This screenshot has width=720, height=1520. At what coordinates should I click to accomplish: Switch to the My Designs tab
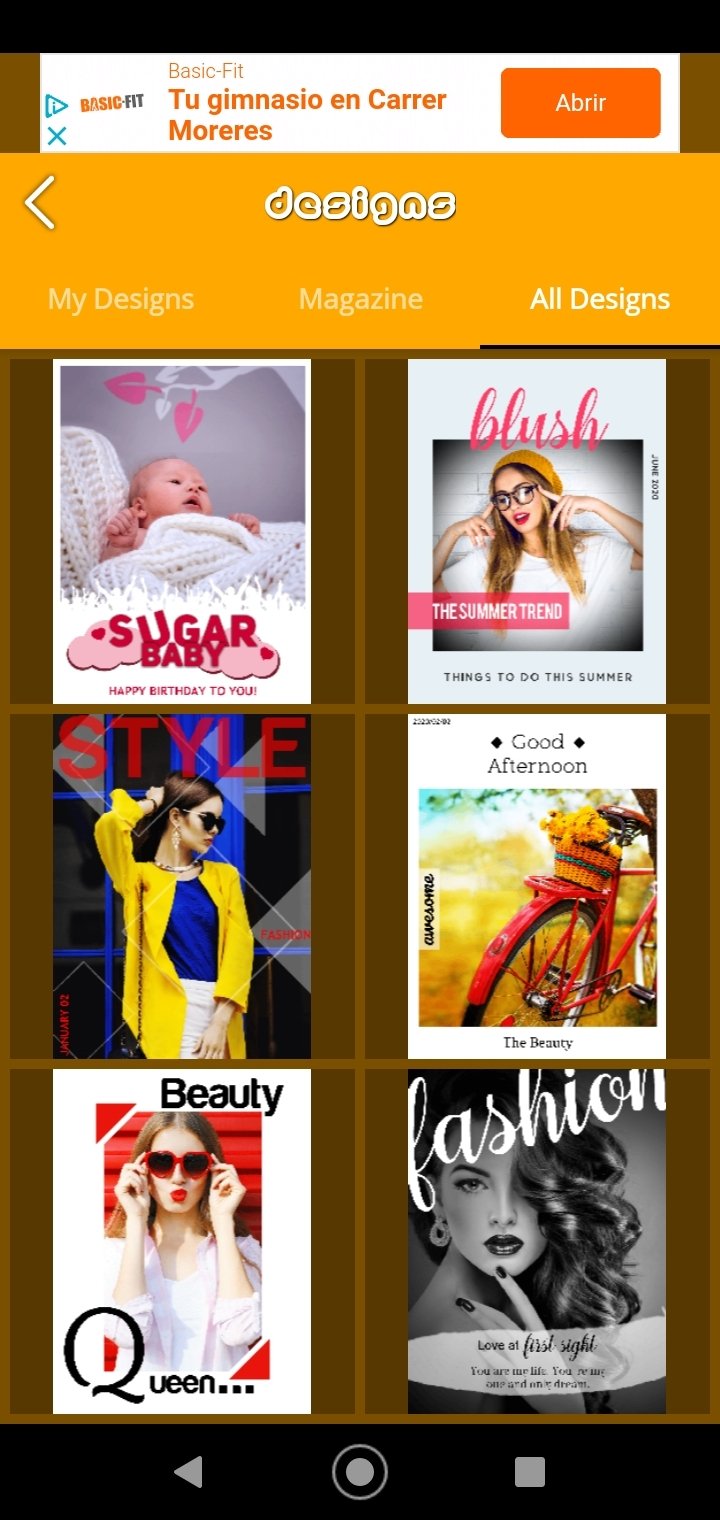pos(121,299)
